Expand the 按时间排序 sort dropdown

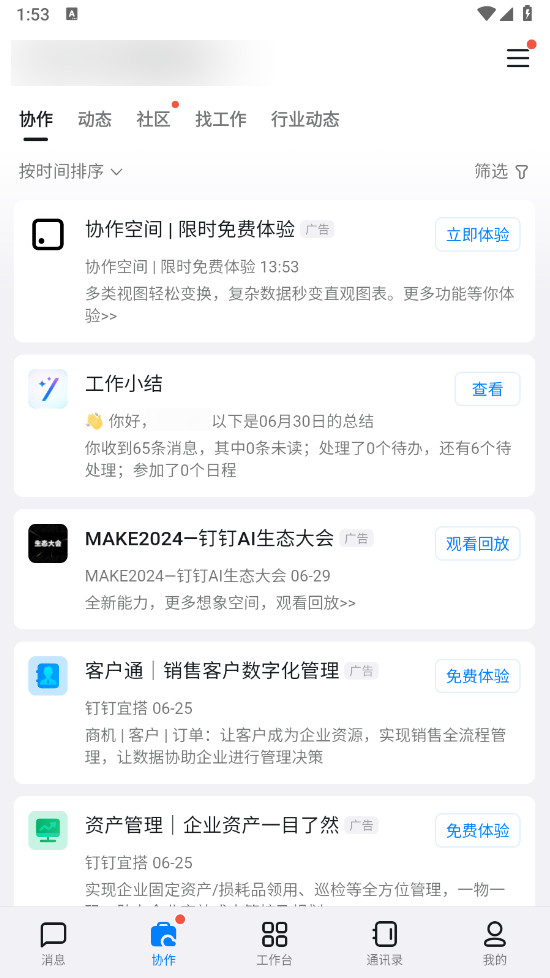tap(70, 171)
